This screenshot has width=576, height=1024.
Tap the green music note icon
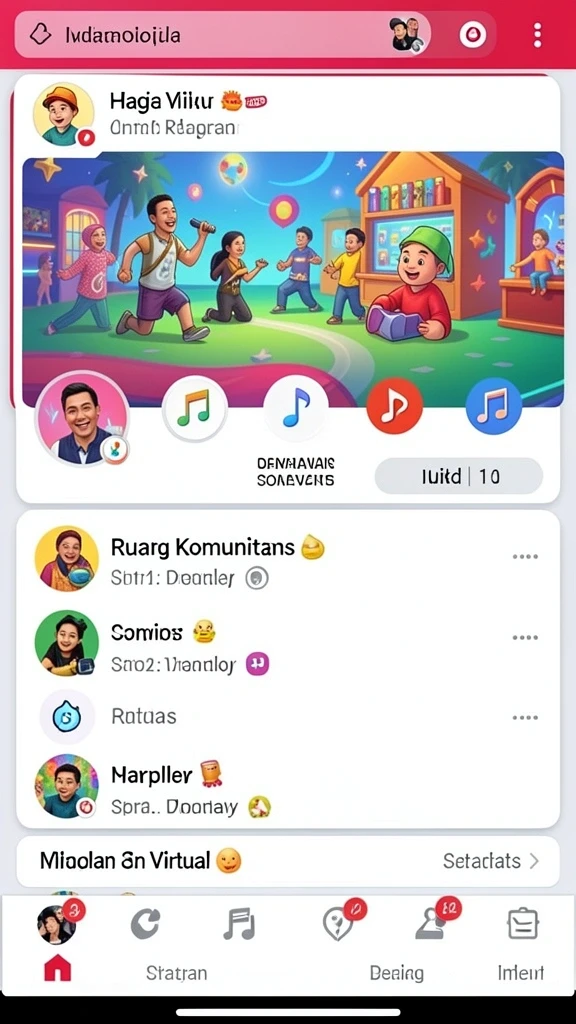[x=195, y=409]
